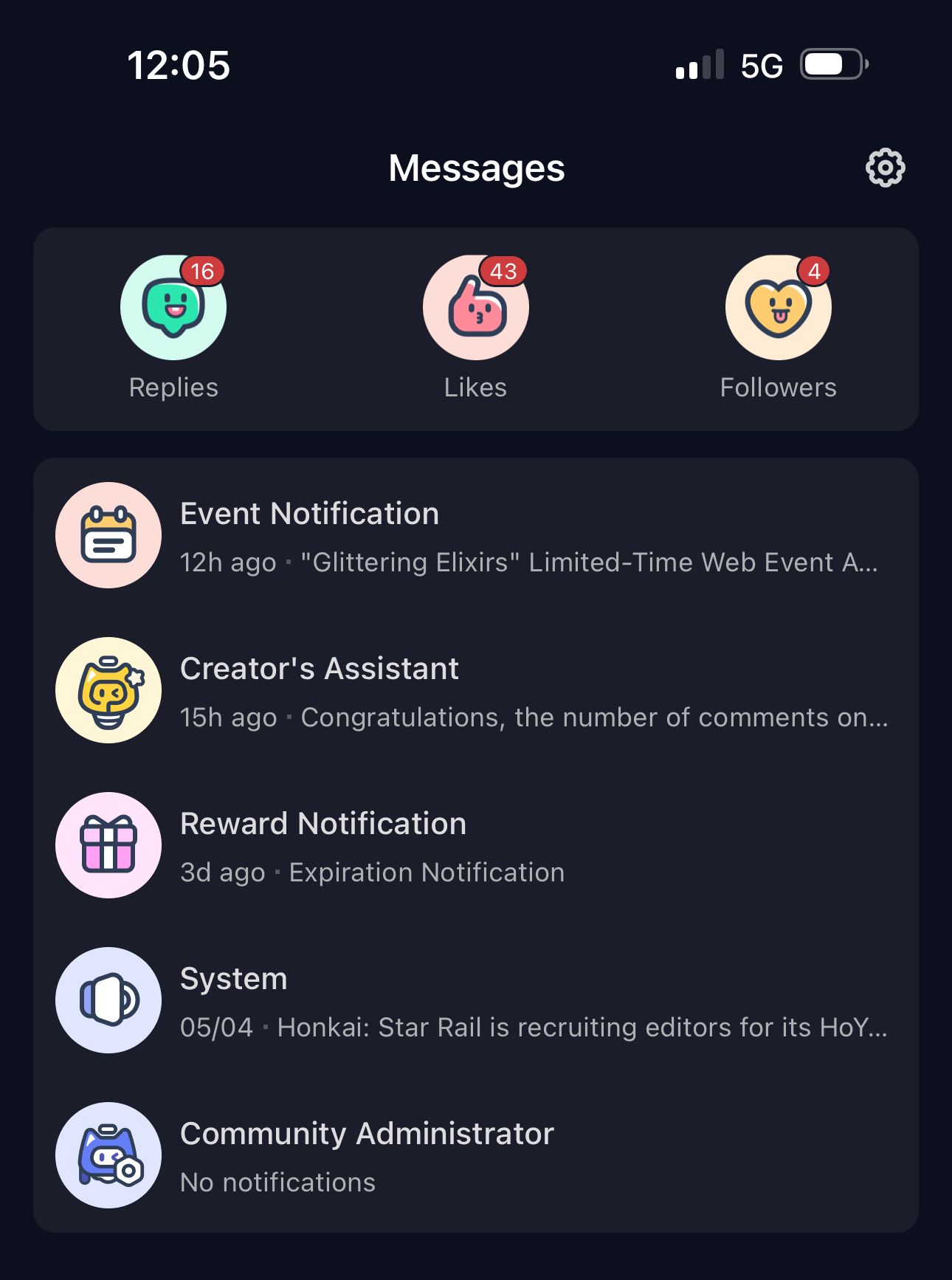Viewport: 952px width, 1280px height.
Task: View the Reward Notification thread
Action: [x=476, y=846]
